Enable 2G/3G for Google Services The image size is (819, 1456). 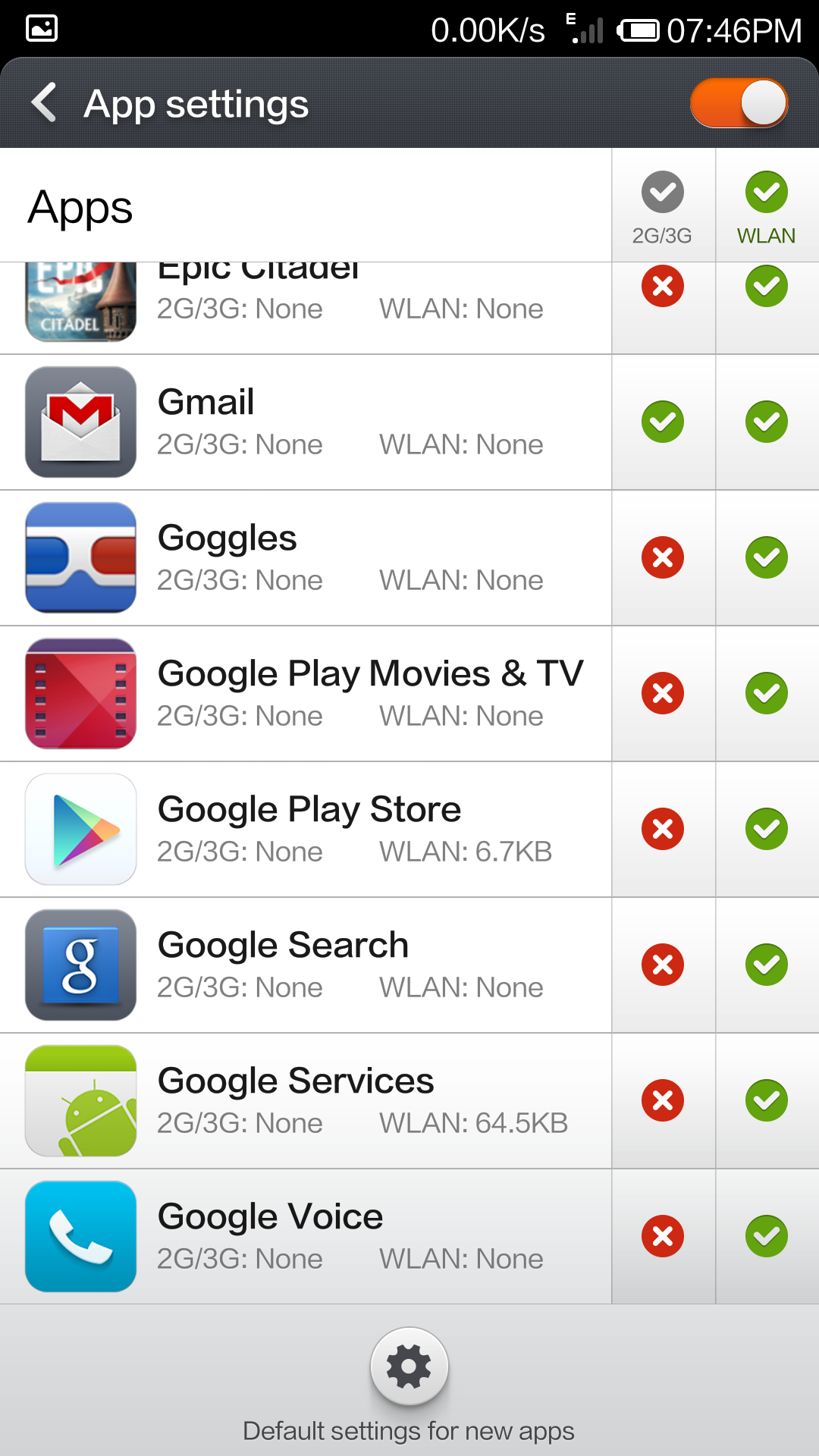tap(663, 1100)
